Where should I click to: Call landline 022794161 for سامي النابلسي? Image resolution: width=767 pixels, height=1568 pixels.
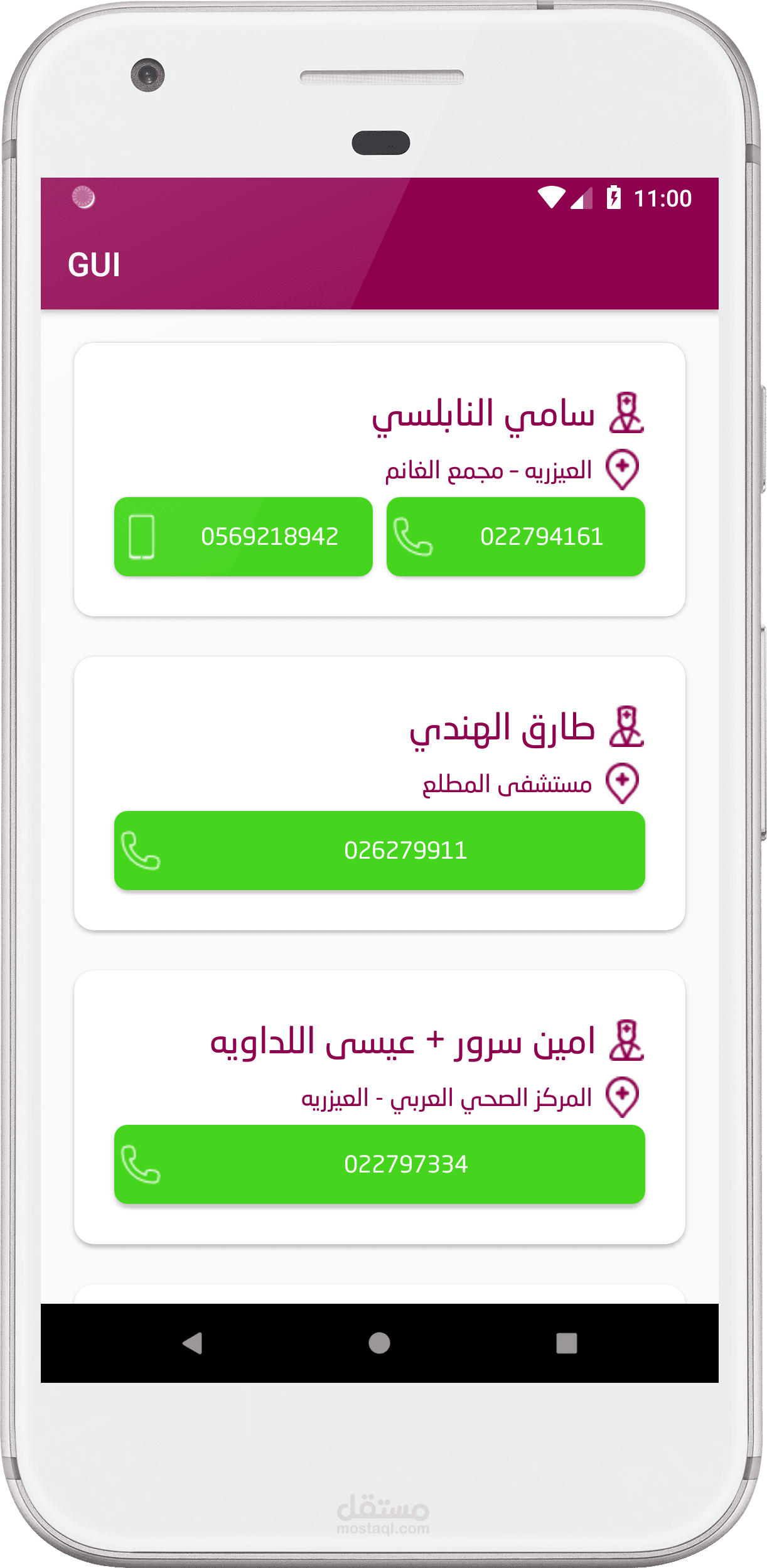pos(515,537)
